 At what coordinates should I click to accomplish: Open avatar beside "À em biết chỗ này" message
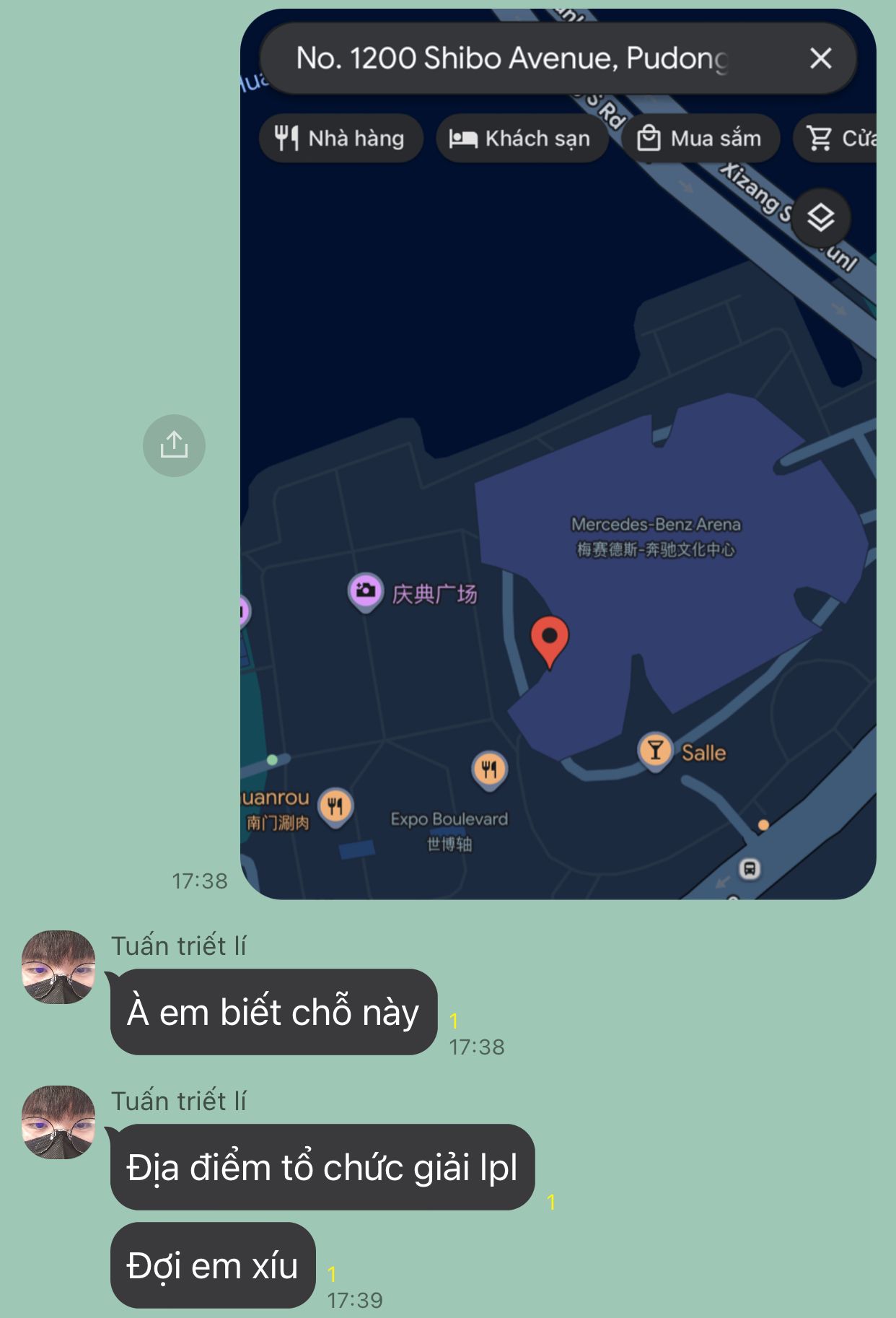click(x=58, y=967)
